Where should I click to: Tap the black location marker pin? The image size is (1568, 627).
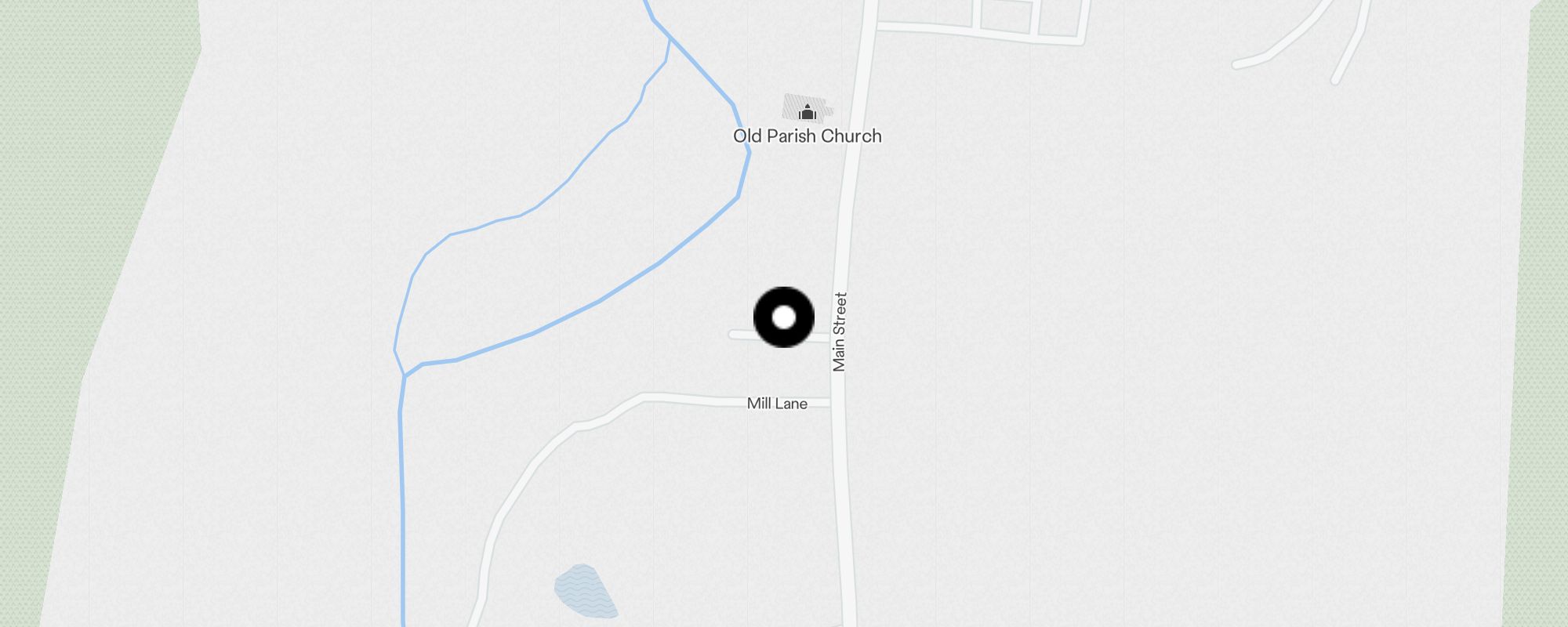pos(784,317)
